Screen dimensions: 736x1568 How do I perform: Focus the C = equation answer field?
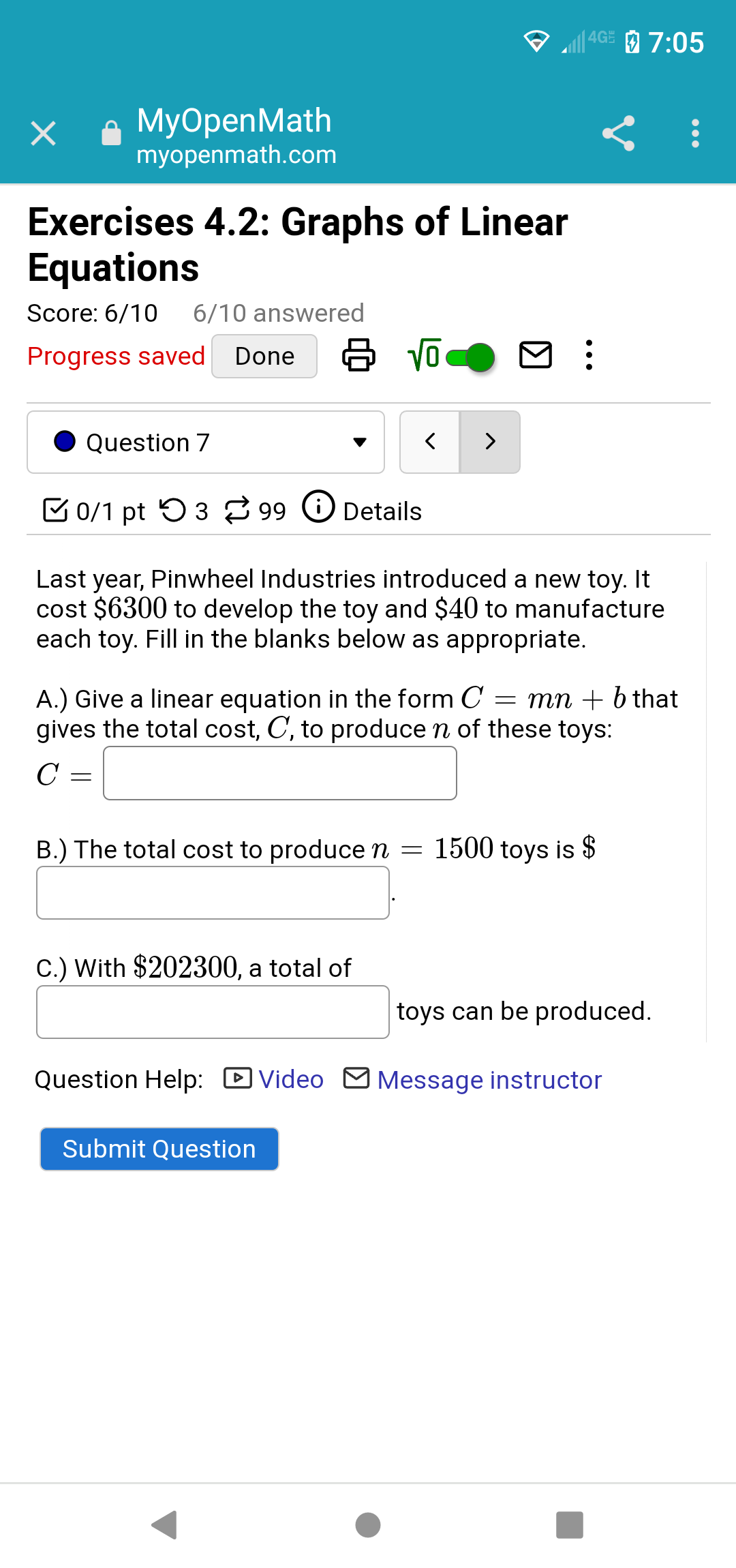pos(280,773)
